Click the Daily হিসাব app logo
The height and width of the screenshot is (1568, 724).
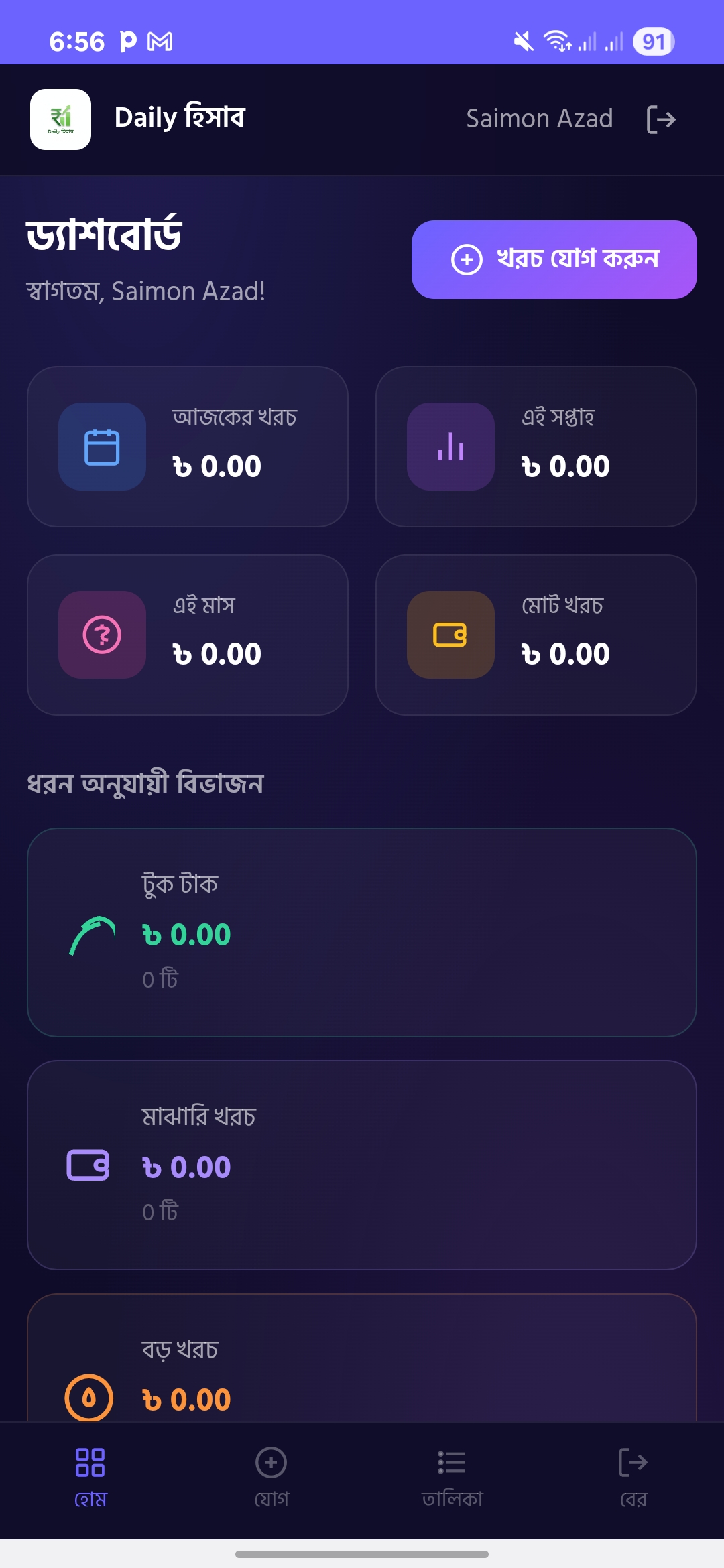pos(60,118)
